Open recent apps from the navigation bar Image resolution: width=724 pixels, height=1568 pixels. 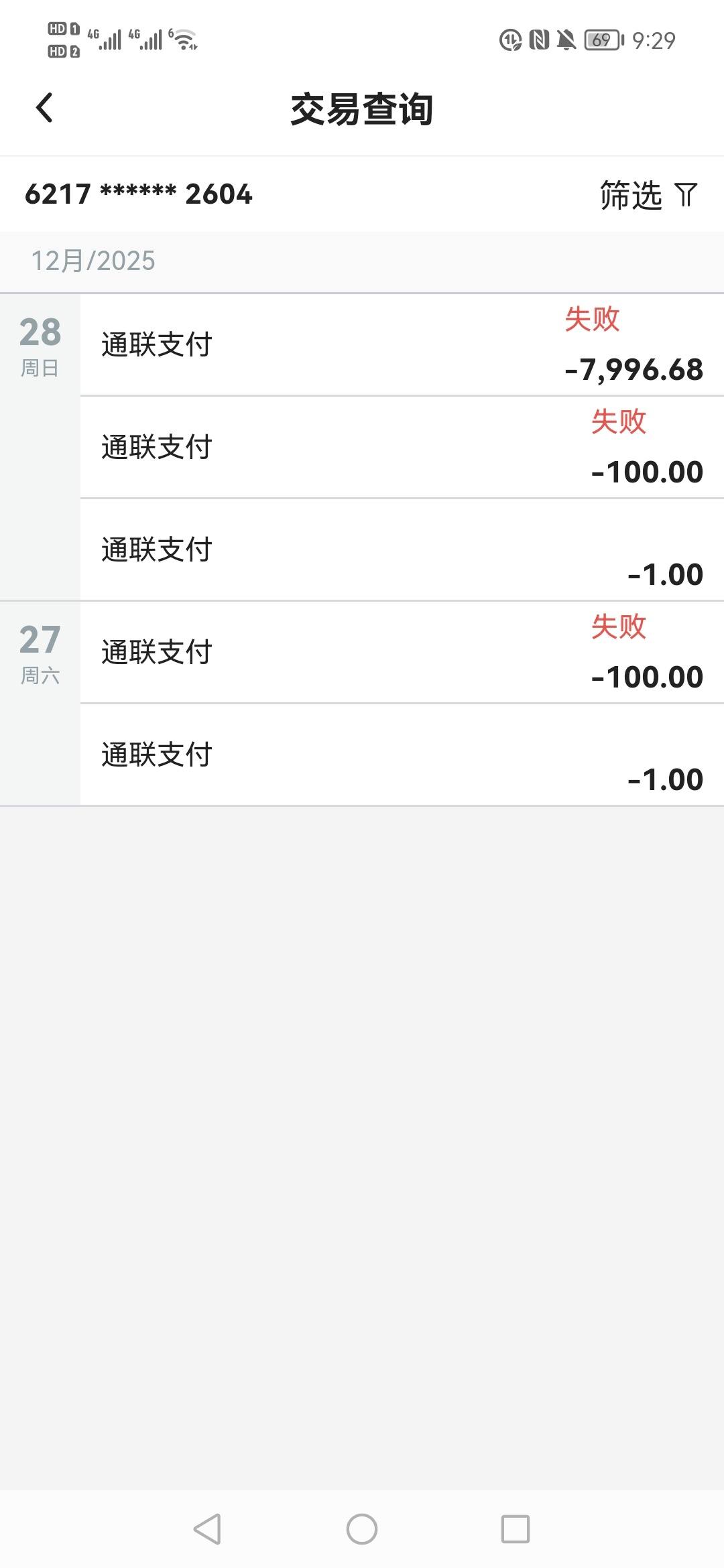click(x=516, y=1529)
